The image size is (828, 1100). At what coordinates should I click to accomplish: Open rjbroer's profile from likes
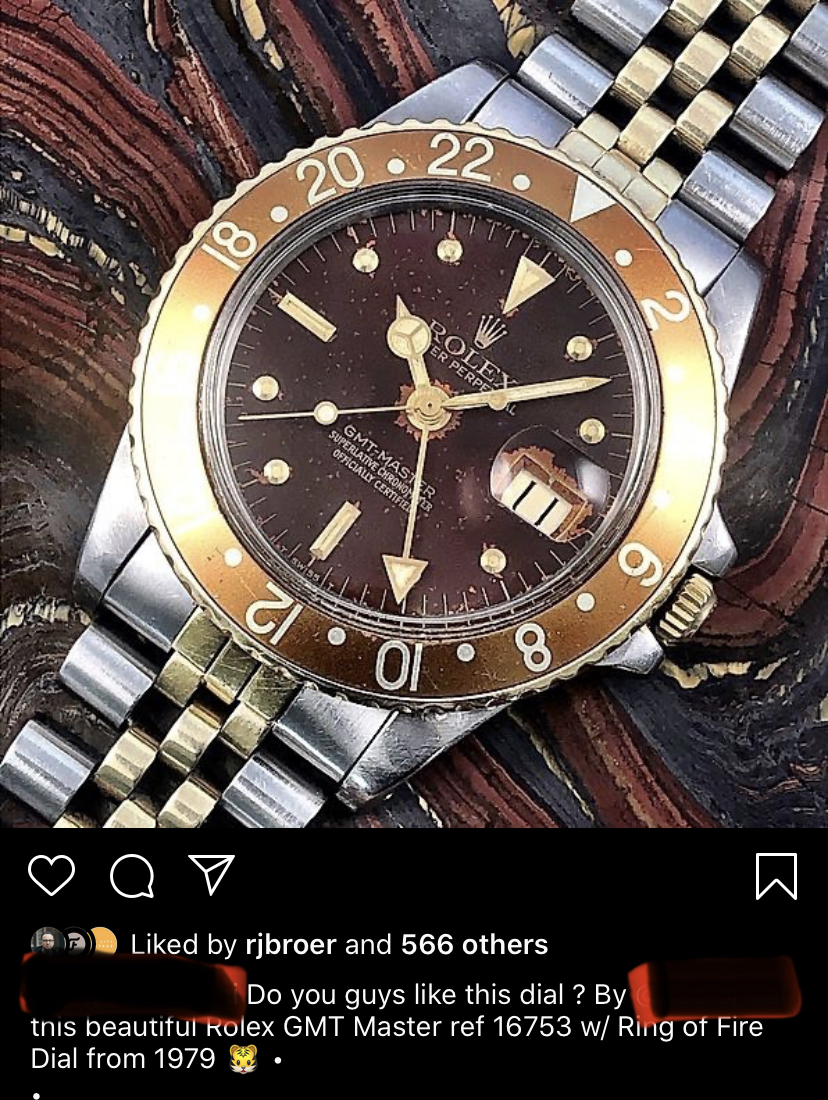(290, 945)
